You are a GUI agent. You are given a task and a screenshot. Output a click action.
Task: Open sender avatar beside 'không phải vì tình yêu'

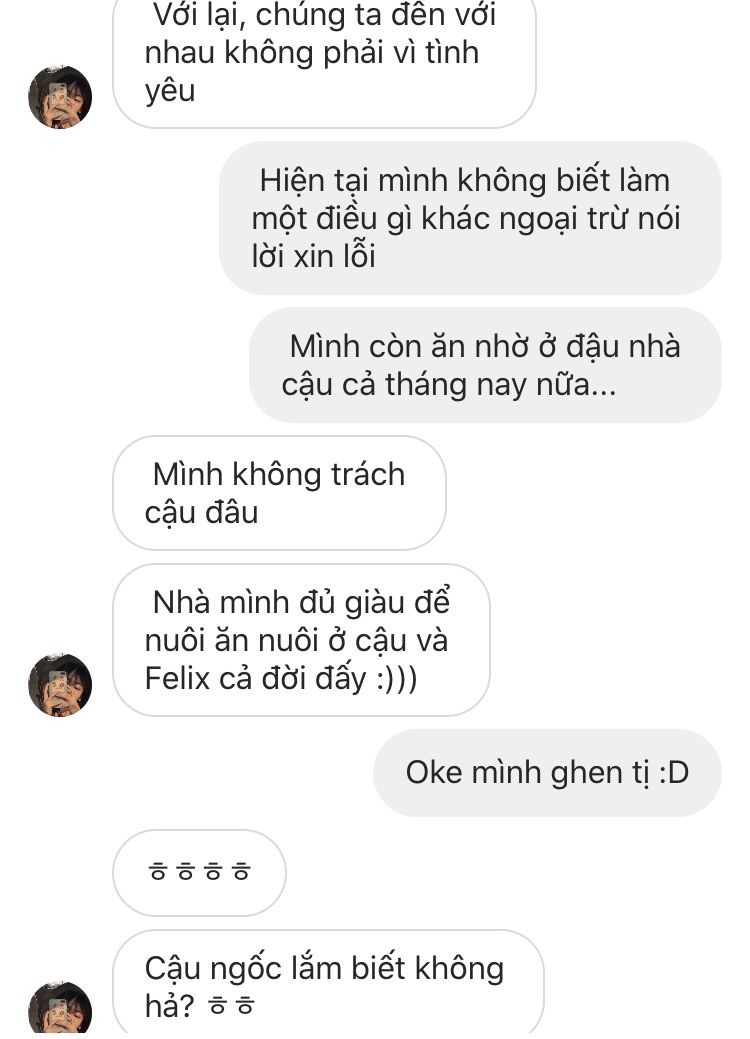60,97
